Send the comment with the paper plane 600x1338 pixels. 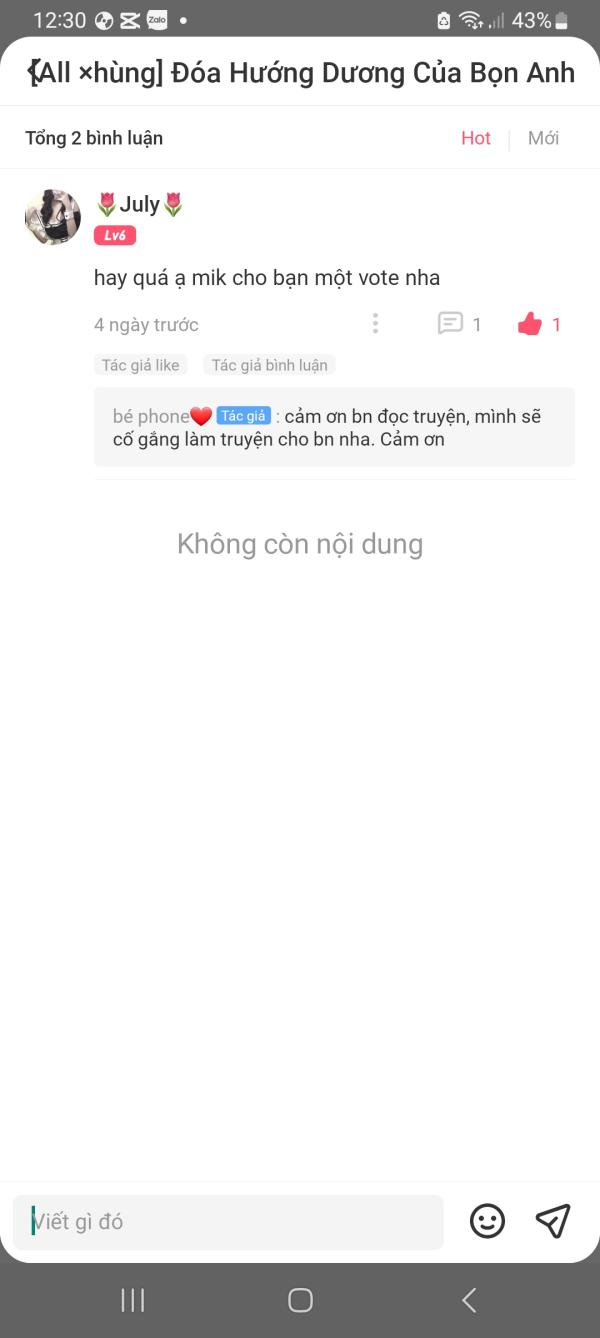coord(553,1221)
